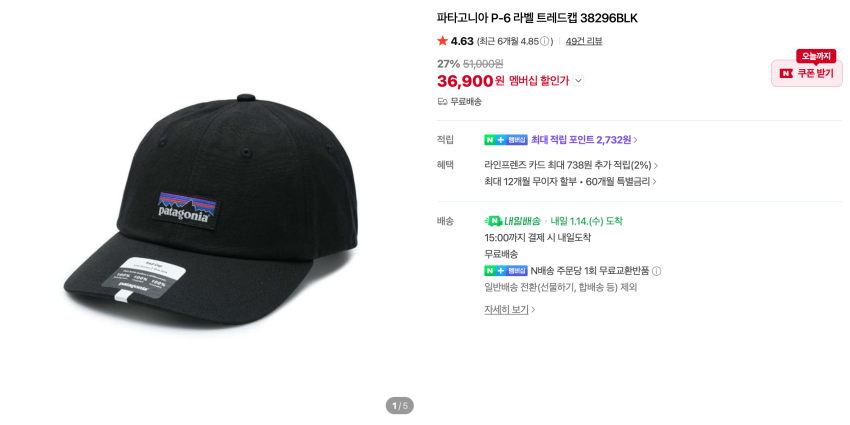Tap the 쿠폰 받기 coupon button
The image size is (850, 425).
pos(807,73)
